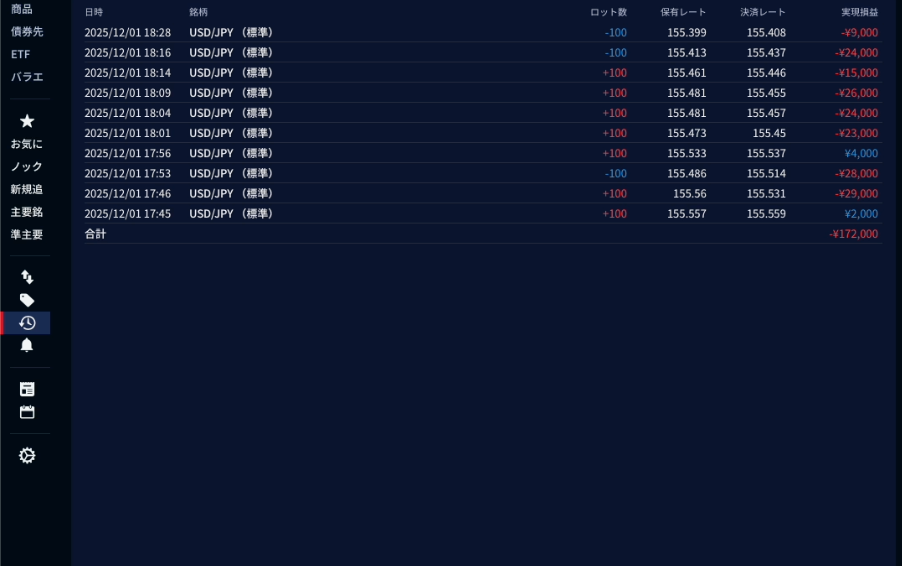Open the 新規追 list

point(27,190)
